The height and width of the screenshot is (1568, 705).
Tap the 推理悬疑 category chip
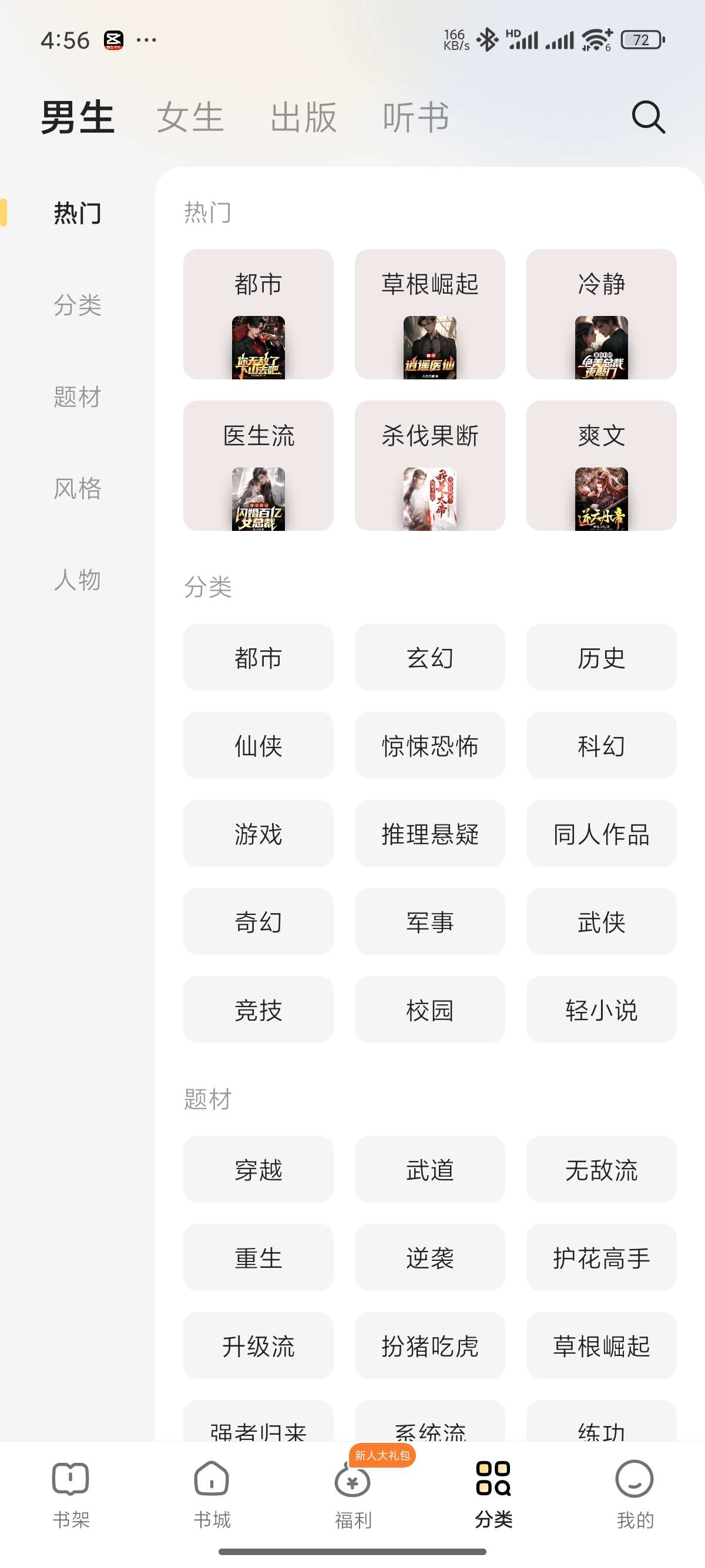point(430,834)
